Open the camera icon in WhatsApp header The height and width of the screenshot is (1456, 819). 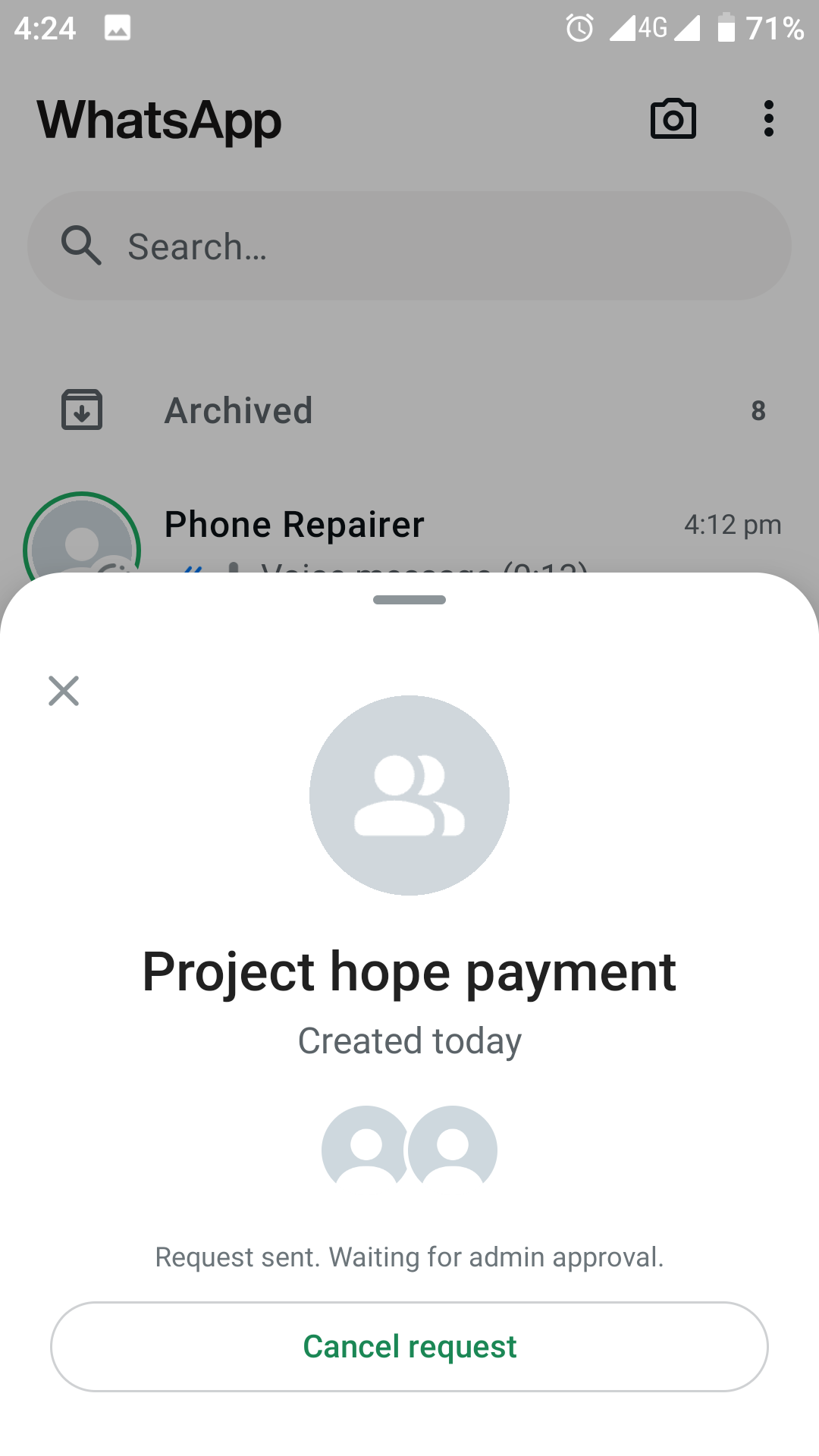673,119
